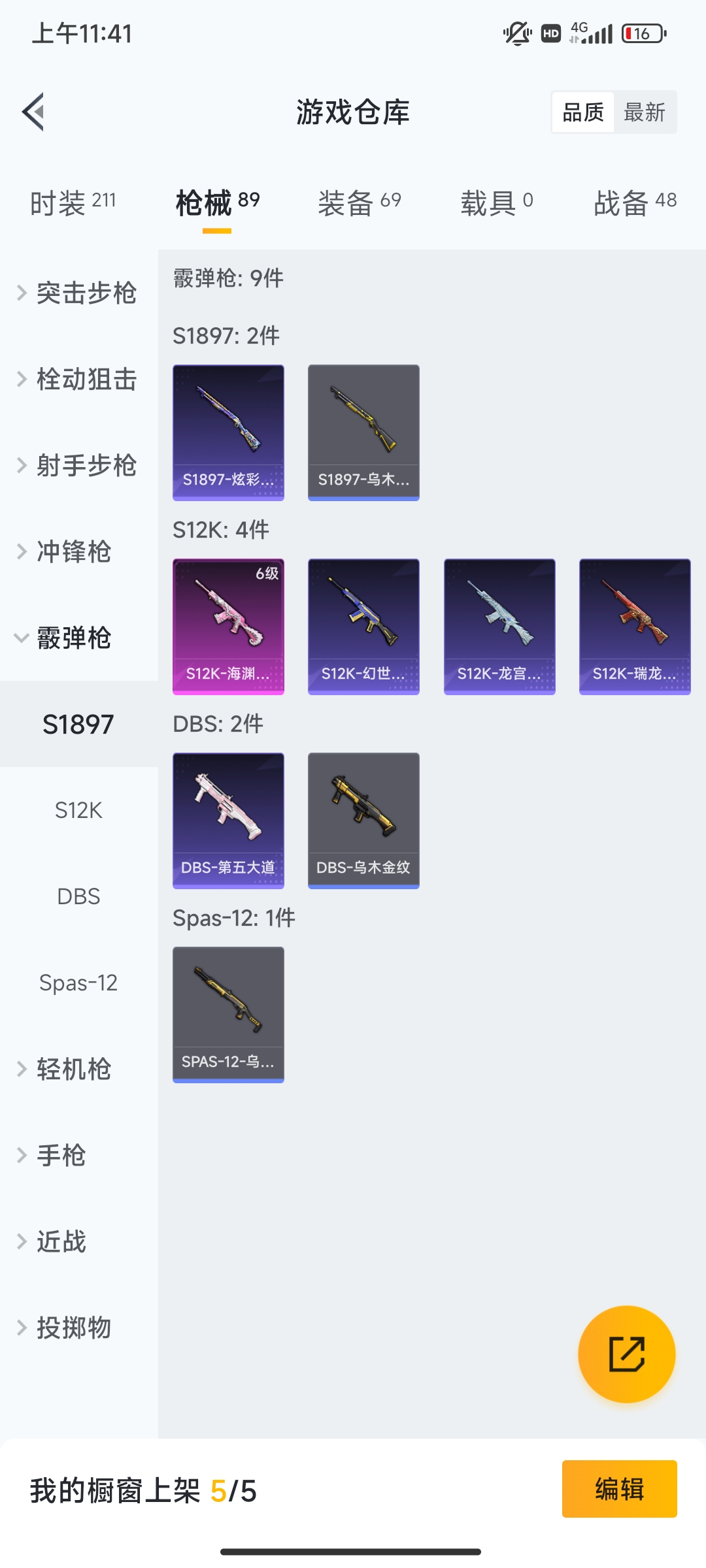Tap 编辑 to edit showcase listings

click(619, 1489)
